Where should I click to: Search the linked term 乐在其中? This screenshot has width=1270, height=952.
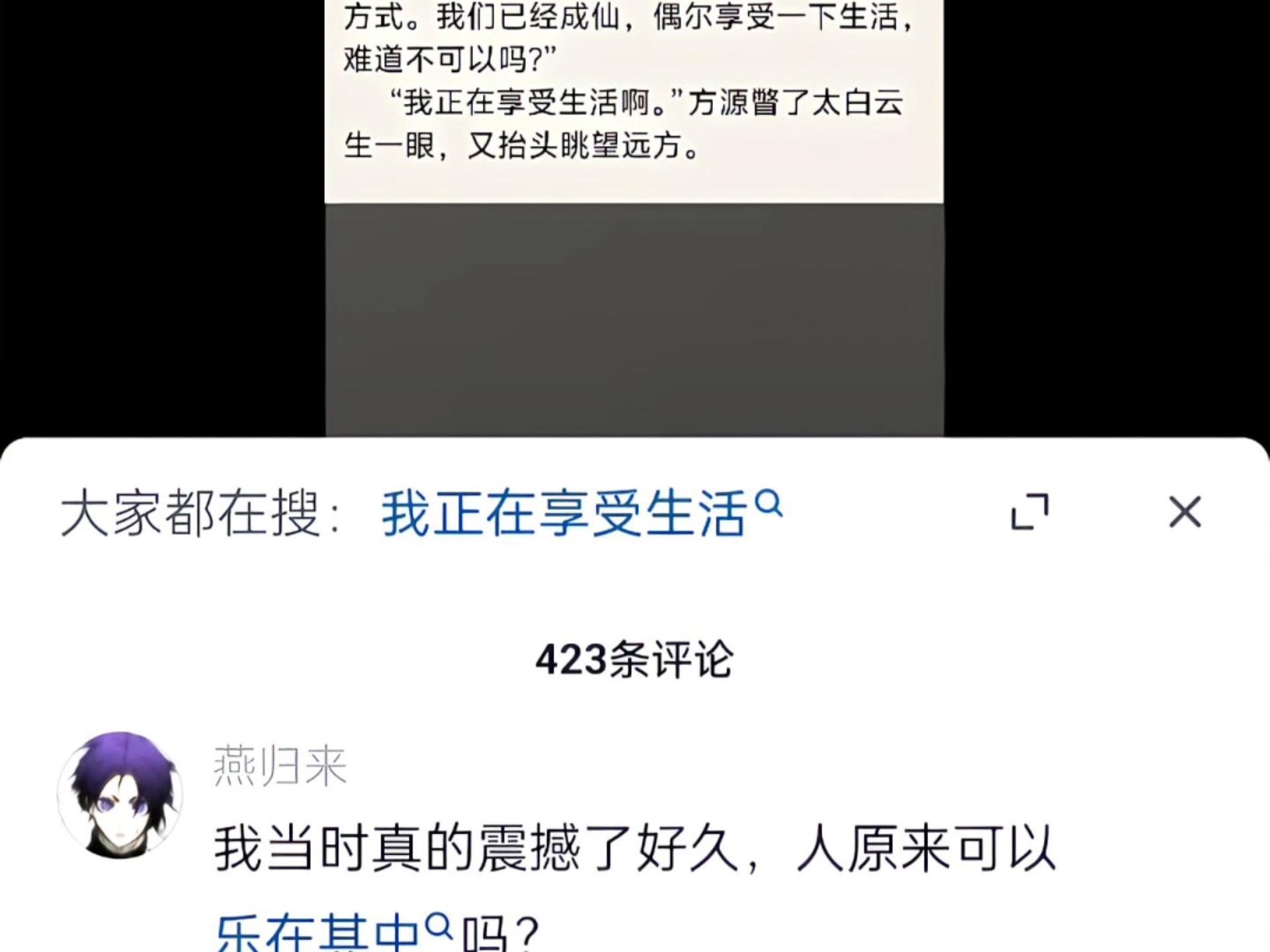pyautogui.click(x=334, y=933)
